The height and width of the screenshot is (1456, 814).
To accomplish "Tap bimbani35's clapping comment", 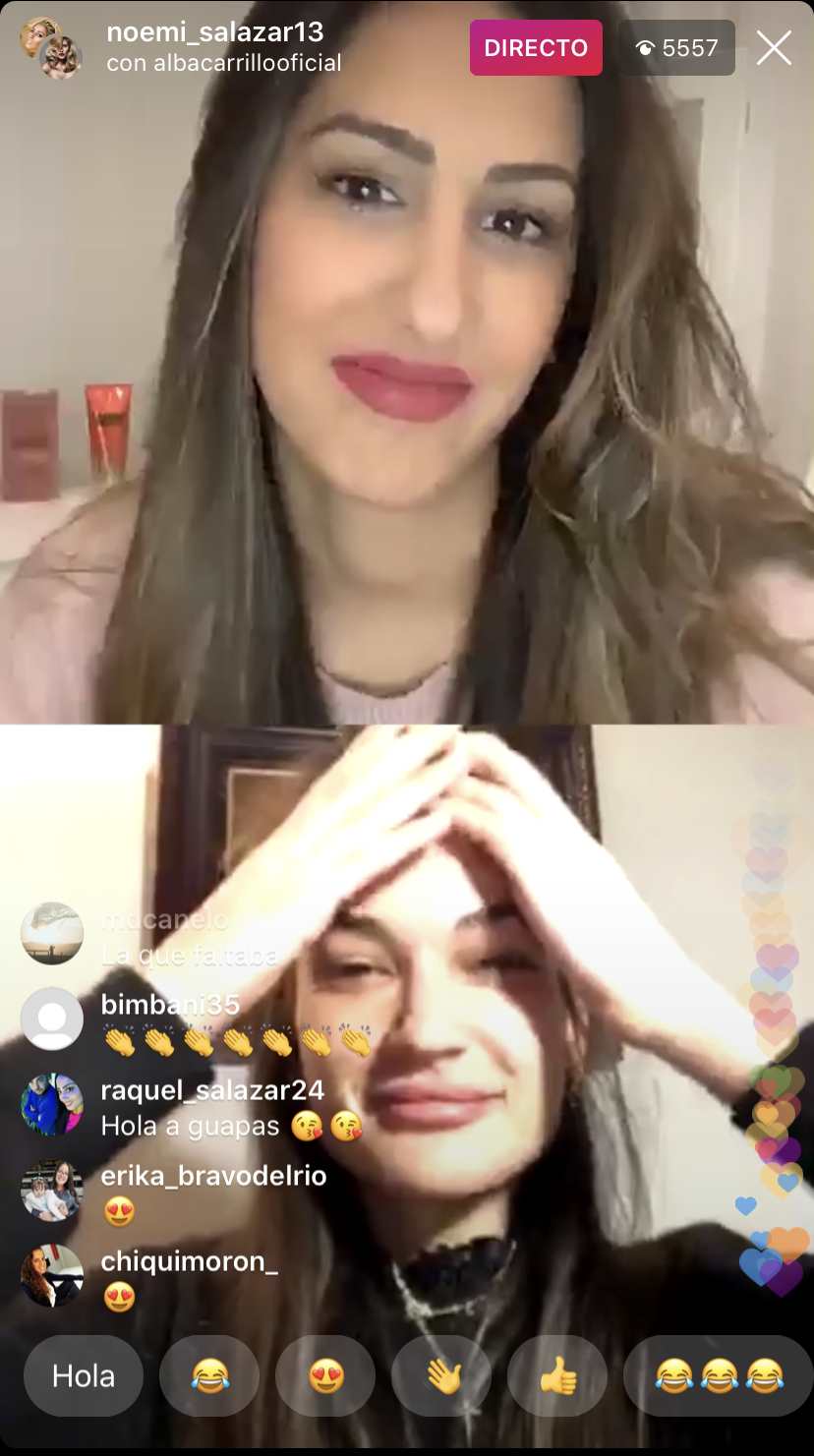I will point(236,1022).
